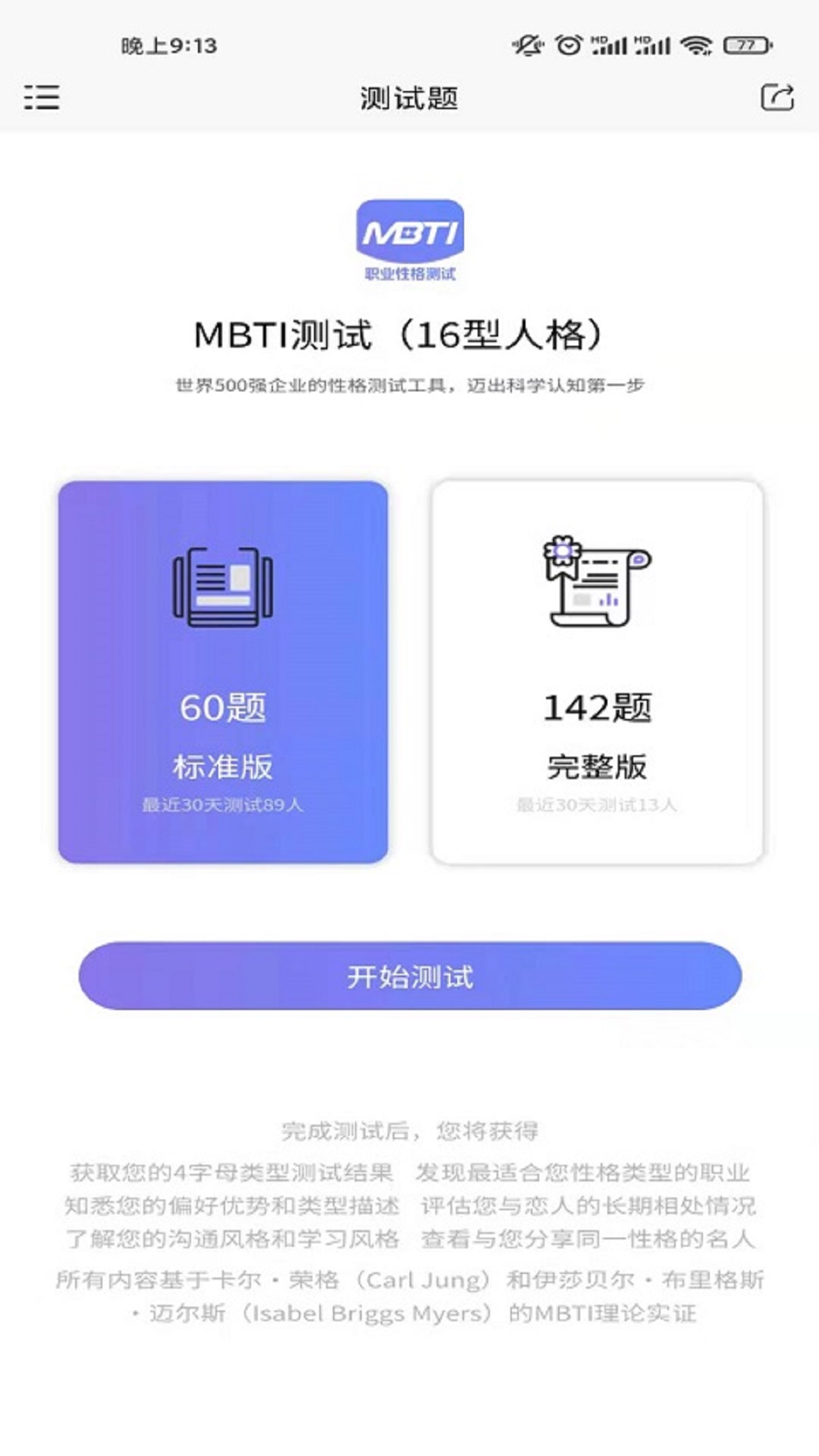Screen dimensions: 819x1456
Task: Switch selection to the standard version card
Action: tap(222, 671)
